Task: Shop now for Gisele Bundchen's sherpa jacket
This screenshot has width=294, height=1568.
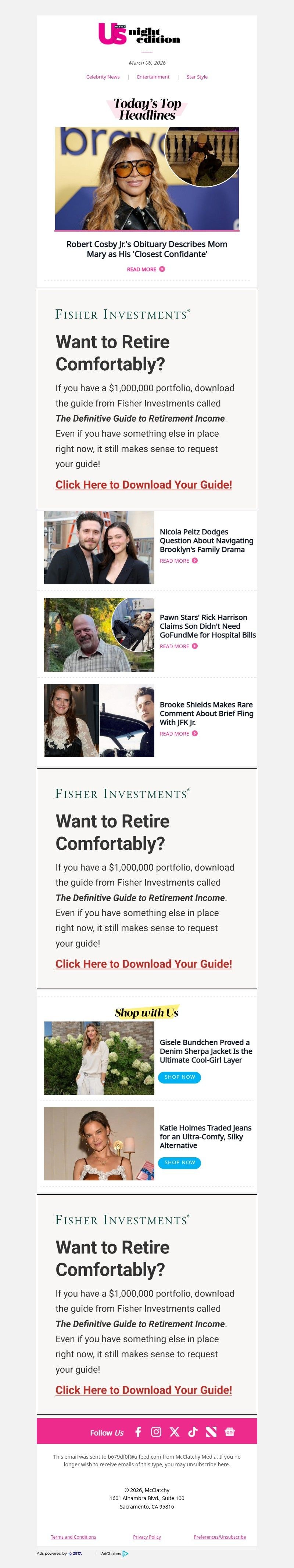Action: click(x=179, y=1077)
